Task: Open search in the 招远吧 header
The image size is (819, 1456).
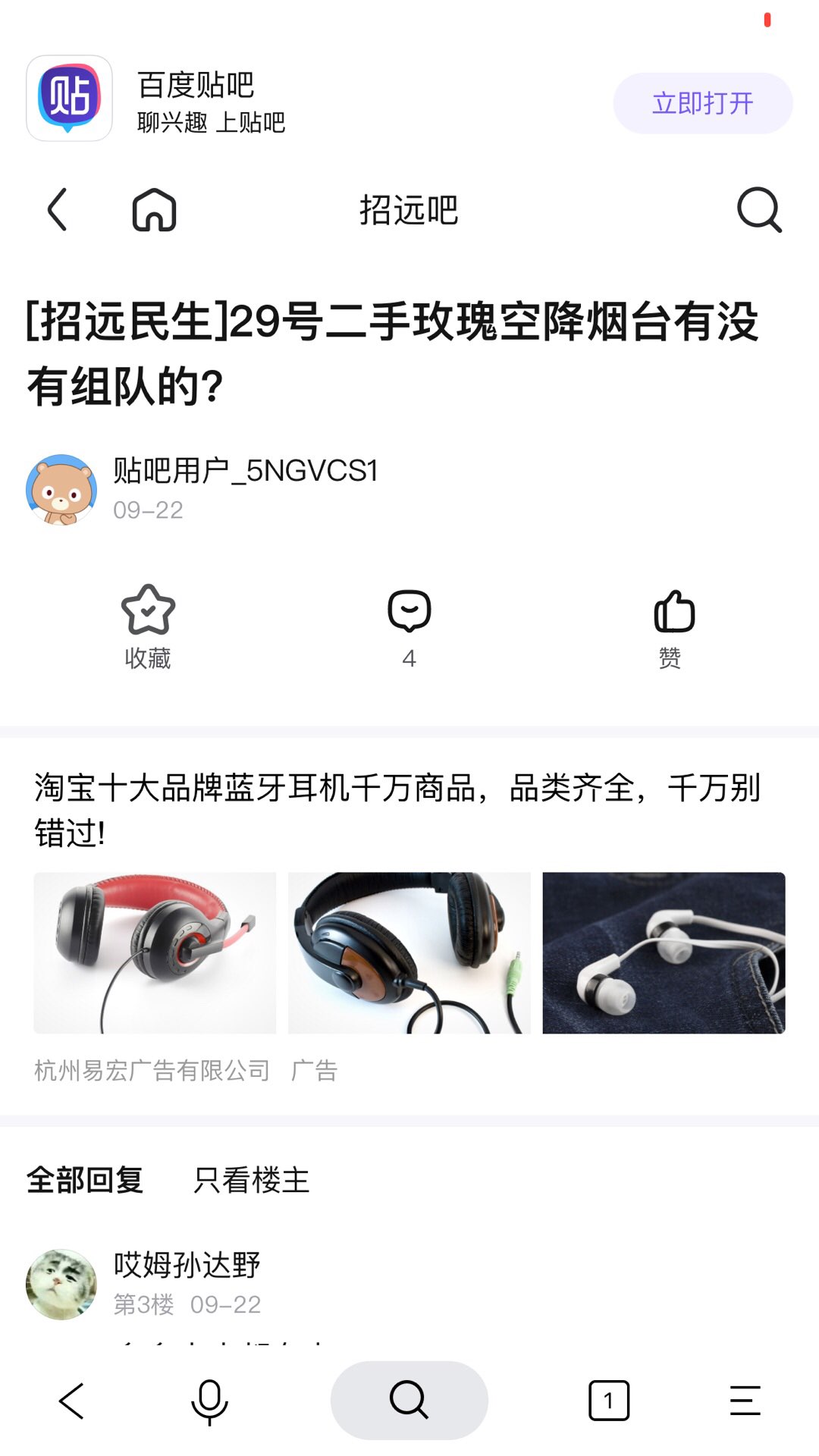Action: pos(759,209)
